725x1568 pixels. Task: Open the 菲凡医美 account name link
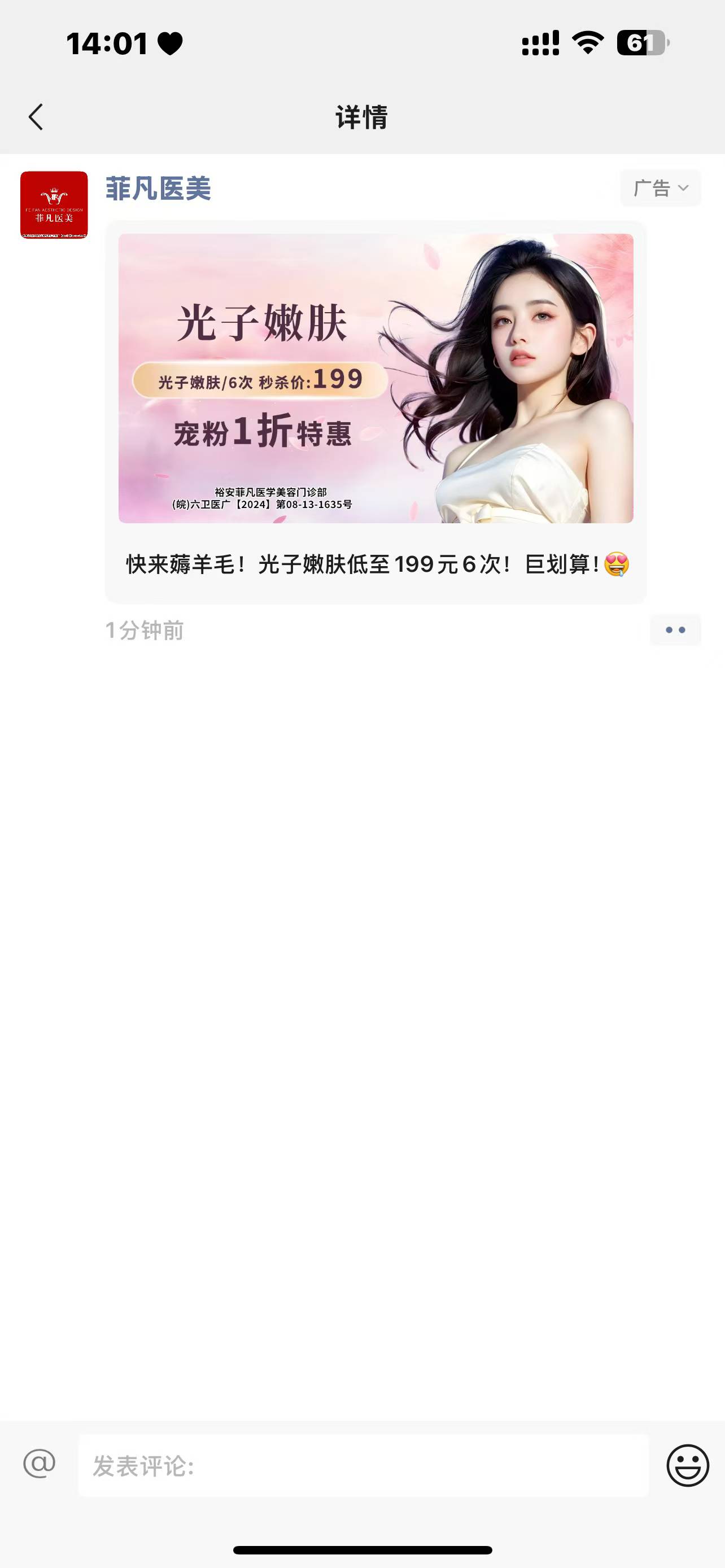[158, 189]
